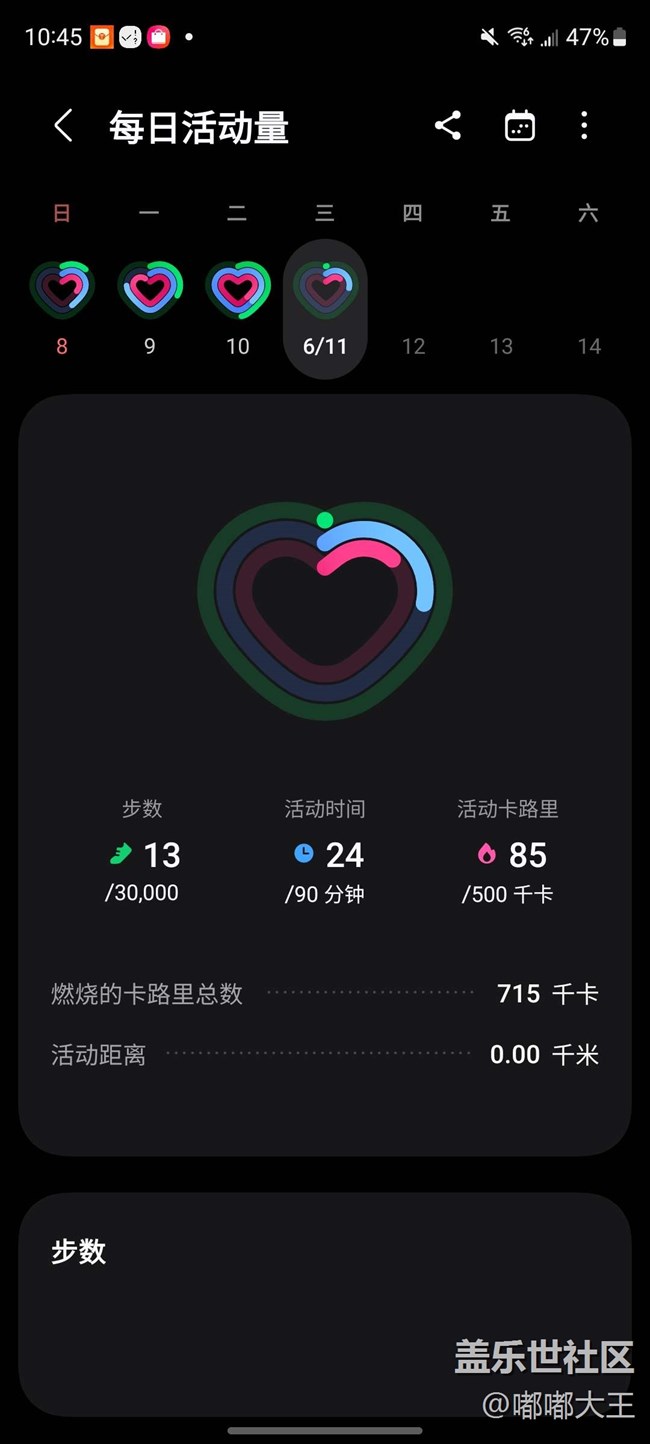Select Wednesday 6/11
Viewport: 650px width, 1444px height.
325,308
